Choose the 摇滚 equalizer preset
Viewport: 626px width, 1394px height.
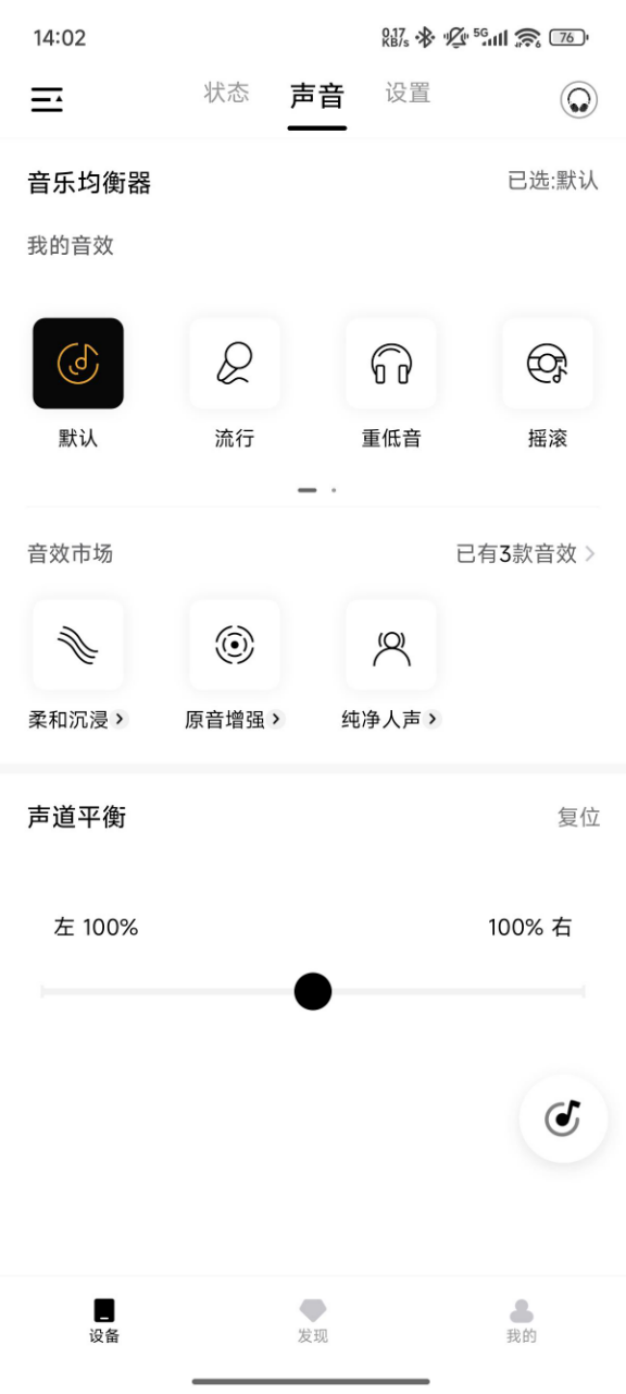(547, 364)
